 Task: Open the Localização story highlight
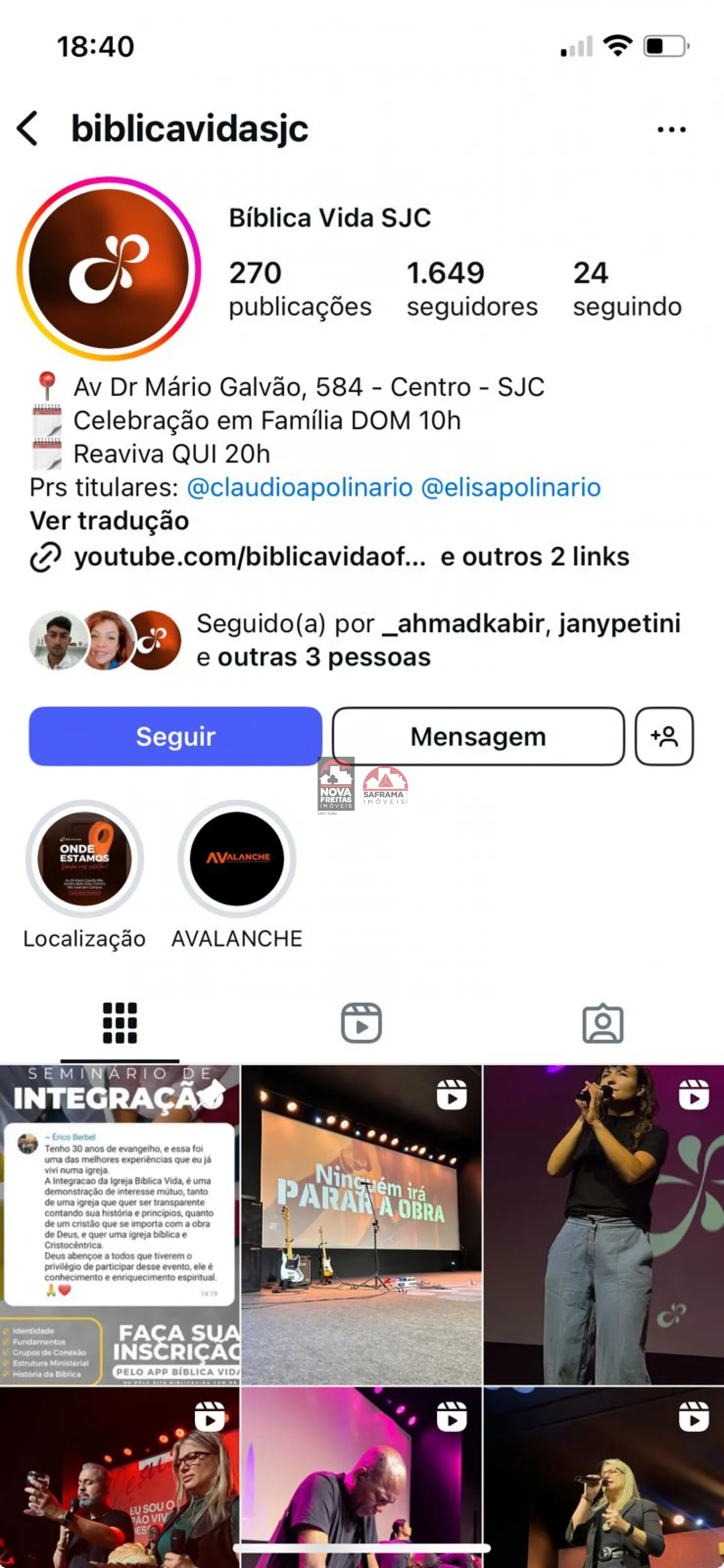coord(85,858)
